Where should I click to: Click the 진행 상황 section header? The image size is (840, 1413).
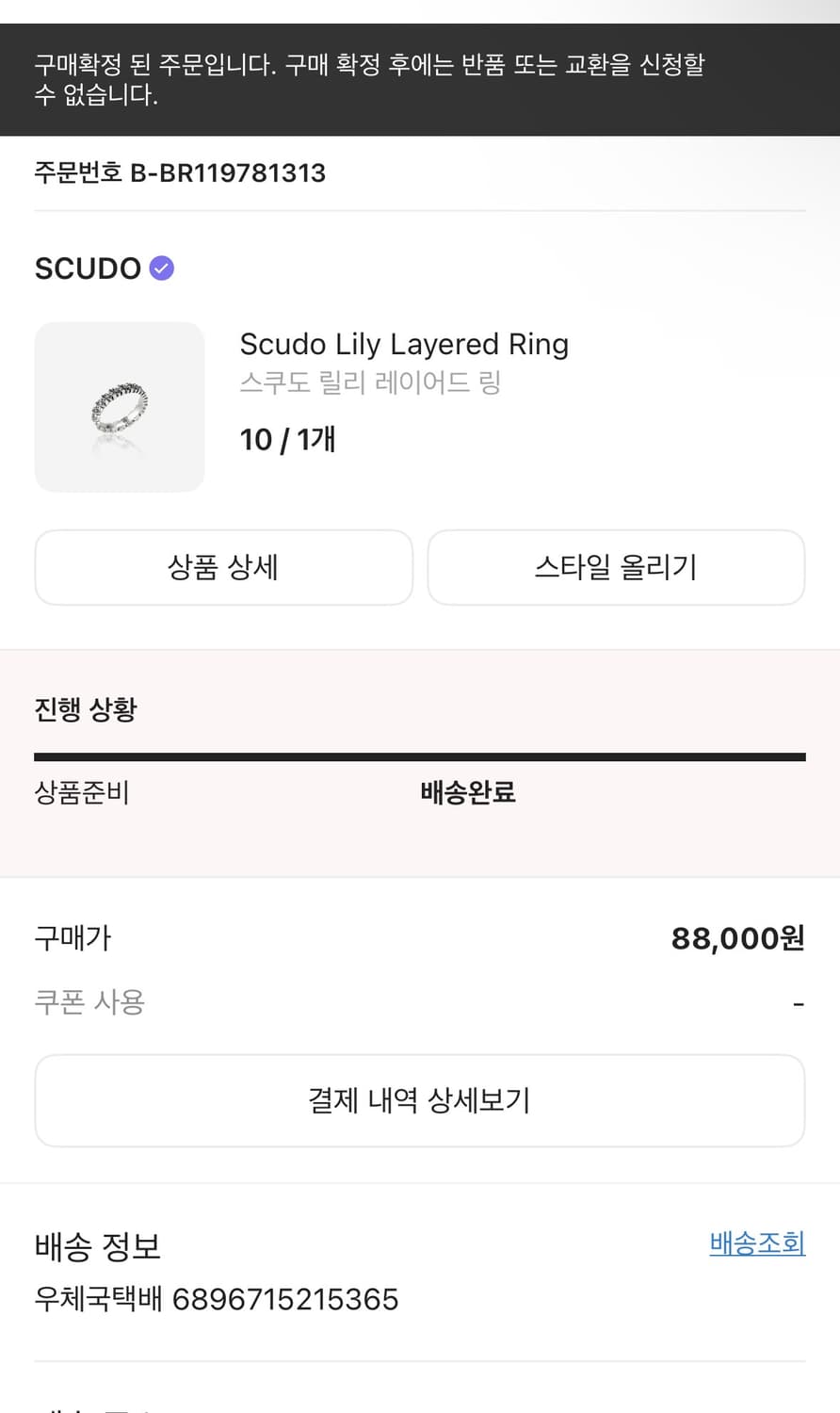coord(82,708)
